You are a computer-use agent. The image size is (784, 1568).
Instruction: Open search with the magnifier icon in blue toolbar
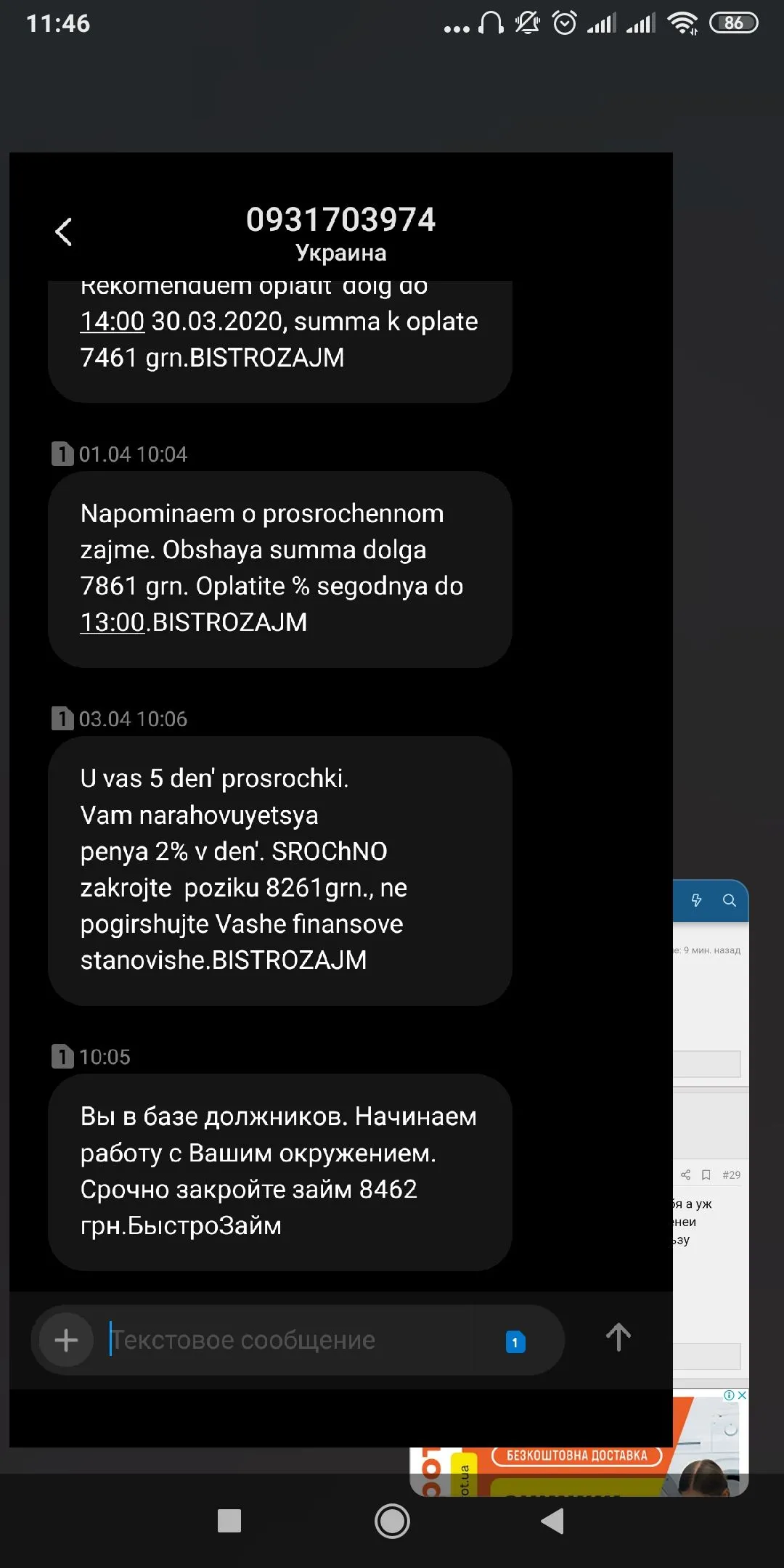click(x=730, y=900)
